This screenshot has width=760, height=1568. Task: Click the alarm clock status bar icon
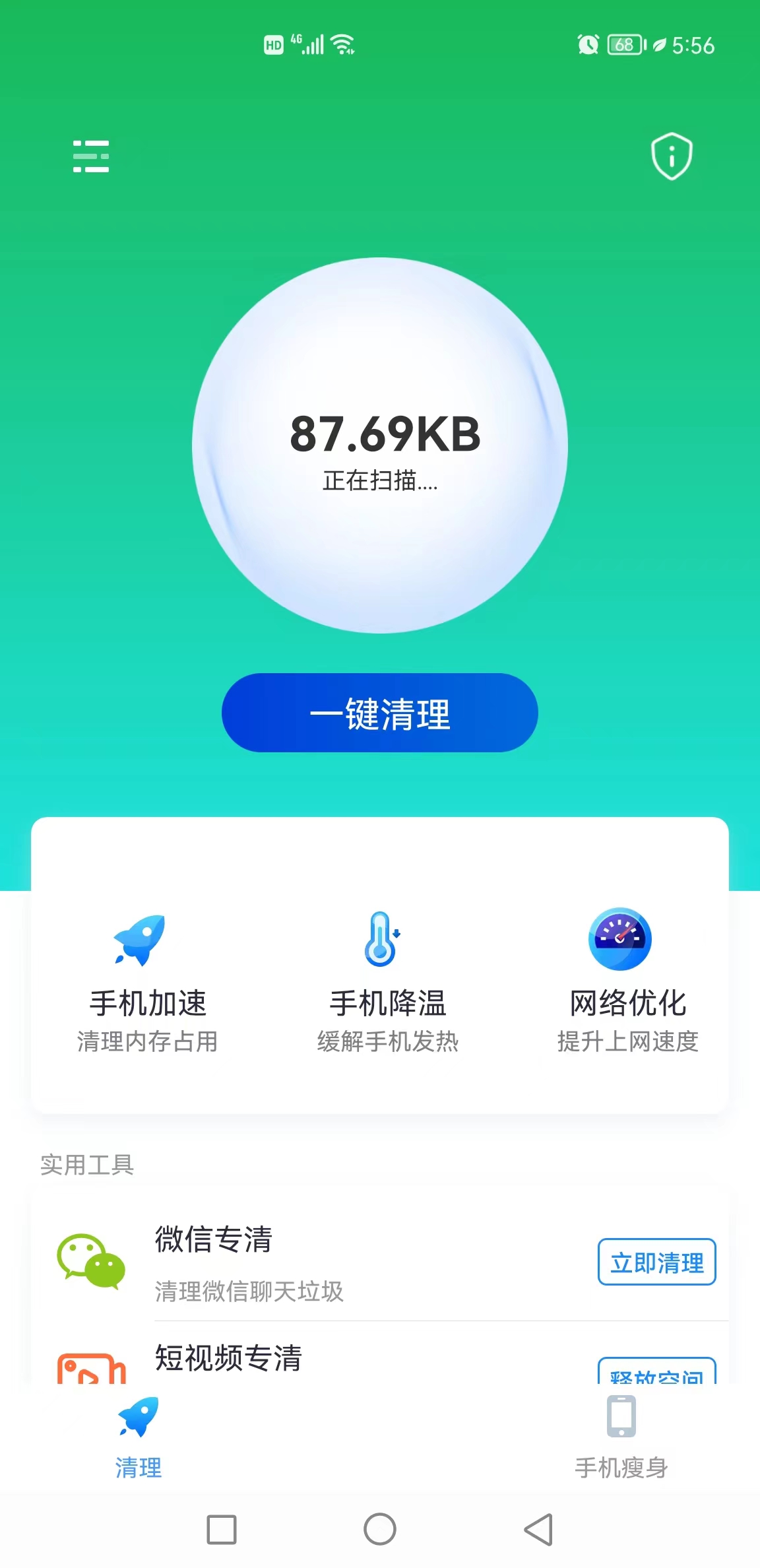[x=586, y=44]
